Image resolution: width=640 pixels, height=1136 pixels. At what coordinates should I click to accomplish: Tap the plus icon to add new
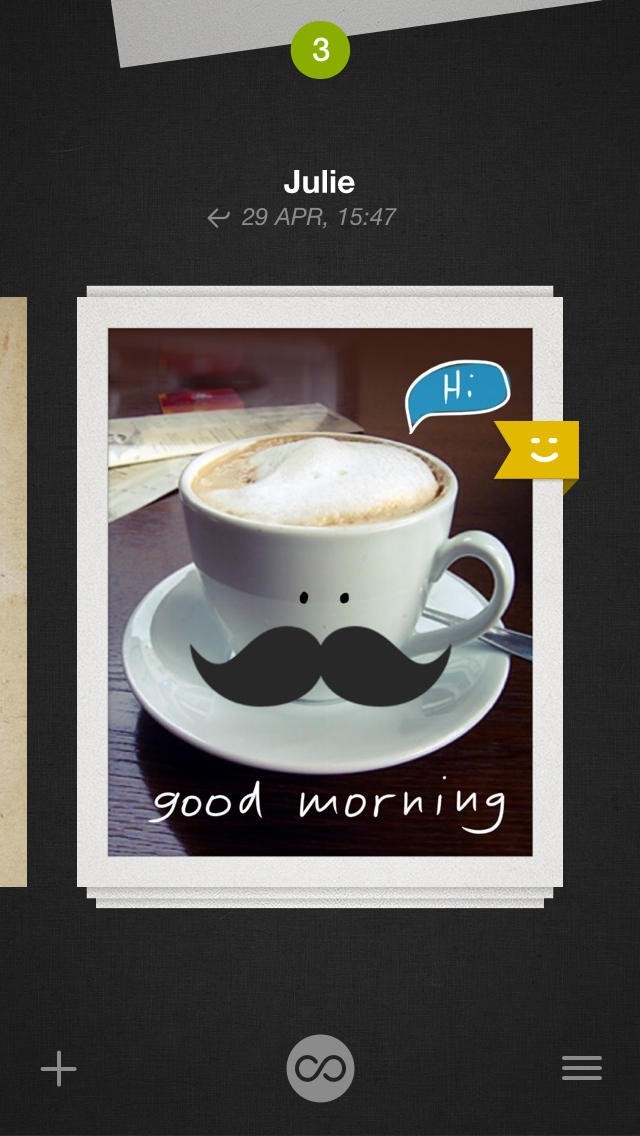(59, 1069)
